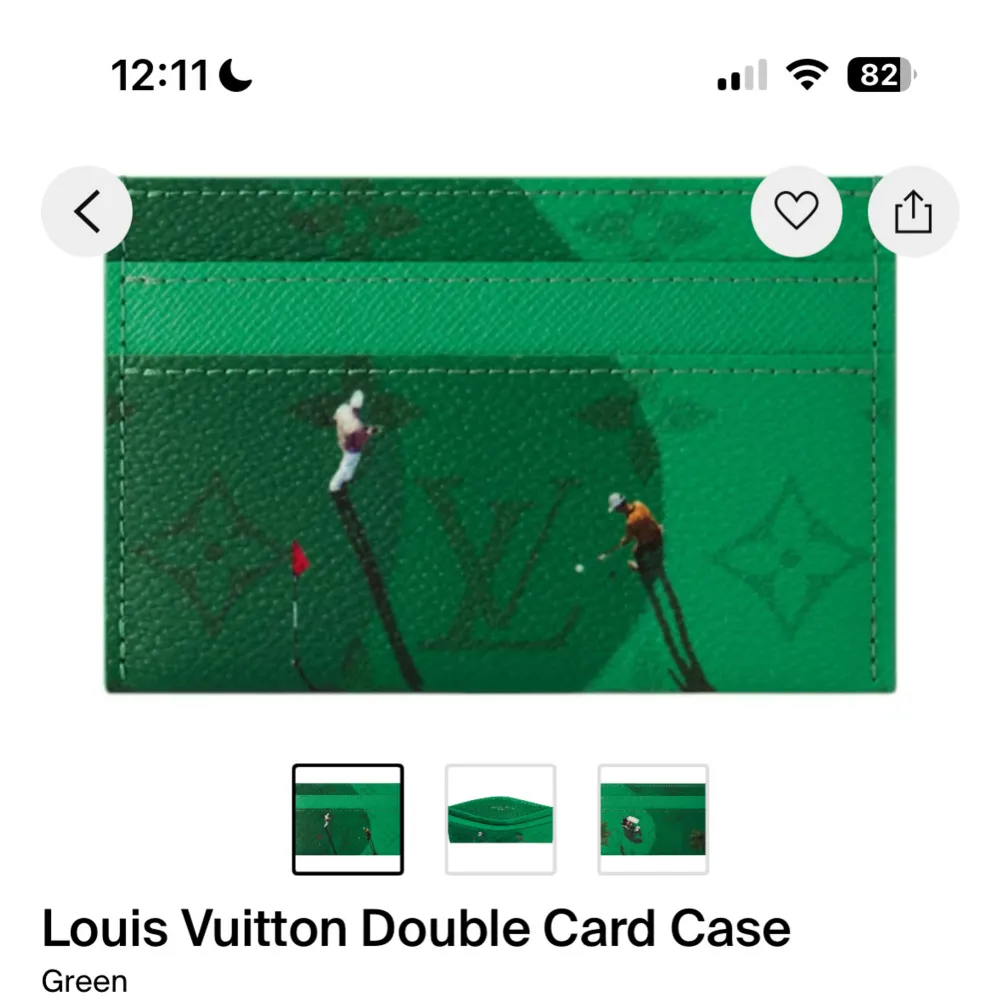1000x1000 pixels.
Task: View the second thumbnail showing top edge
Action: pyautogui.click(x=500, y=819)
